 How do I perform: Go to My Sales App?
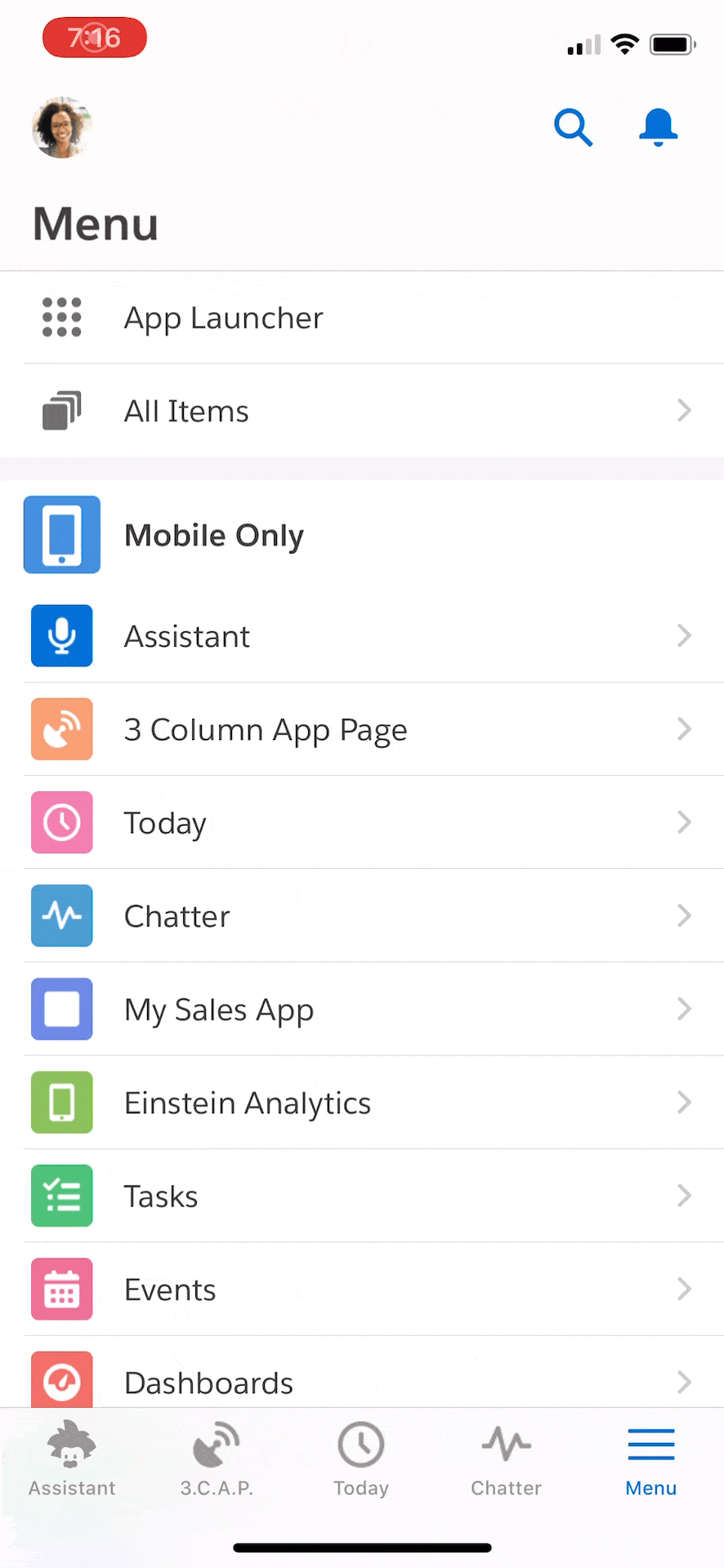[219, 1009]
